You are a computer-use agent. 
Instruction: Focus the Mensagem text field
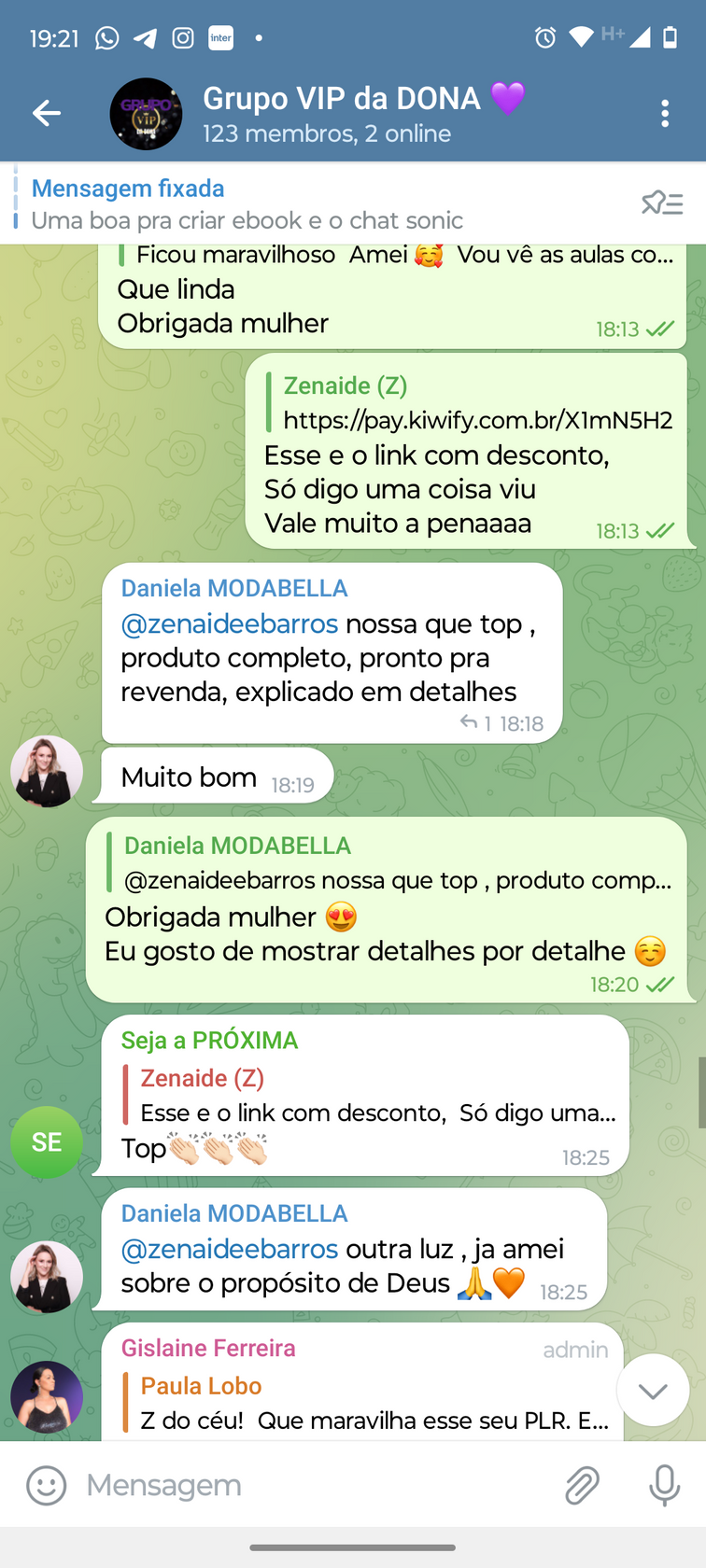coord(308,1485)
